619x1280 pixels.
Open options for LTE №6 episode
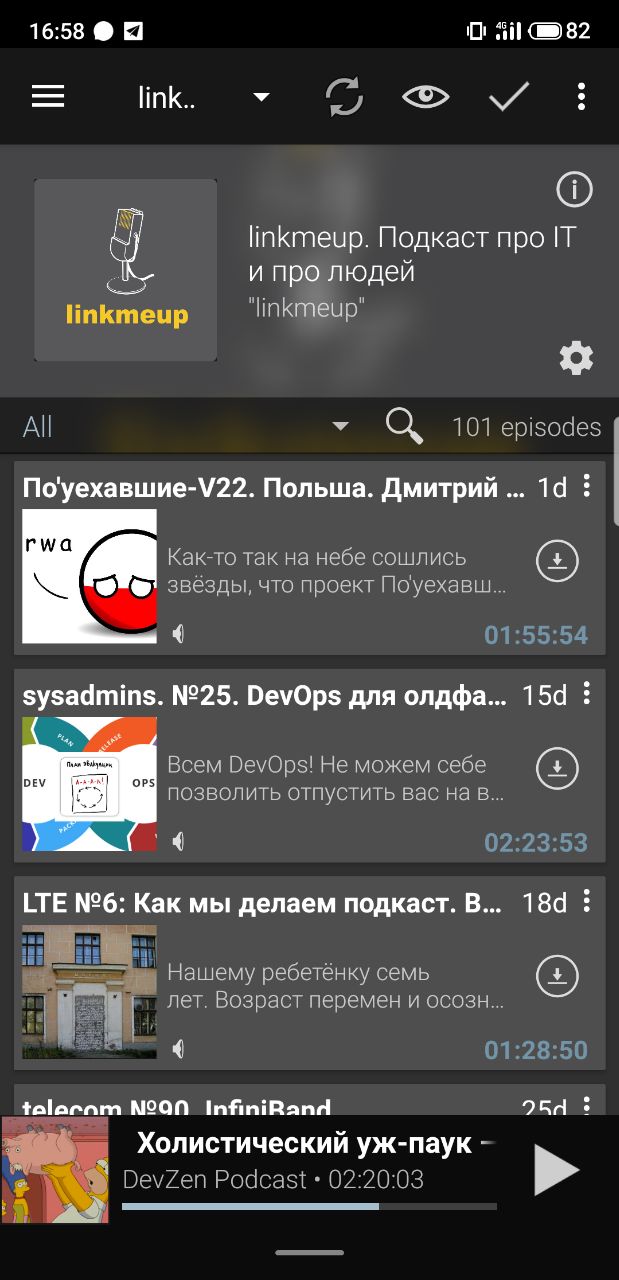click(587, 902)
